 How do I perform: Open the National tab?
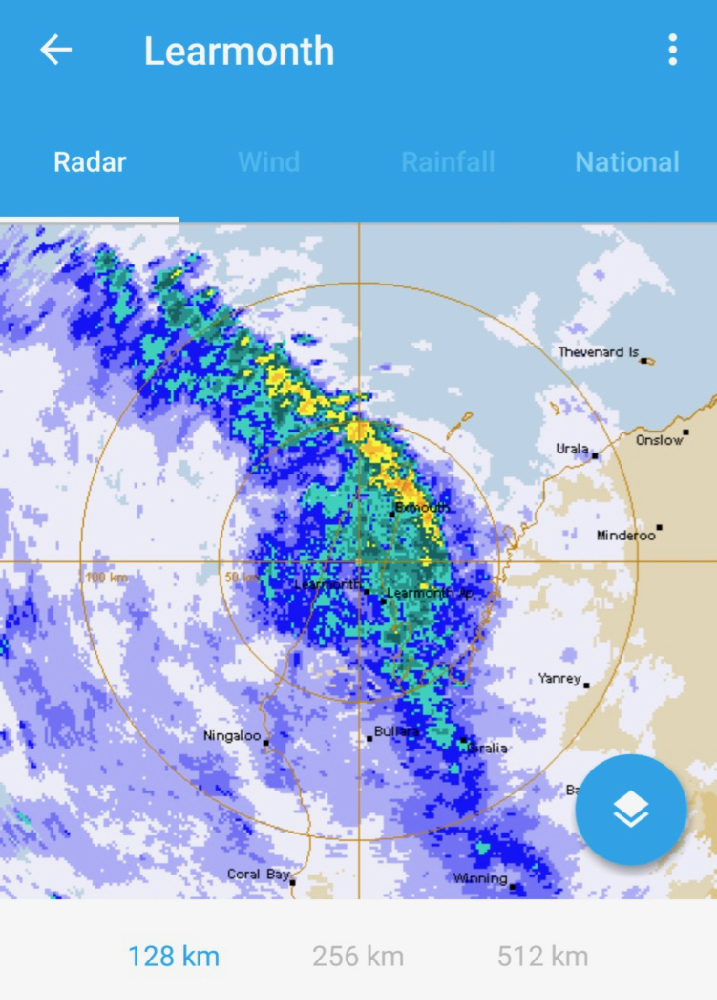tap(627, 162)
